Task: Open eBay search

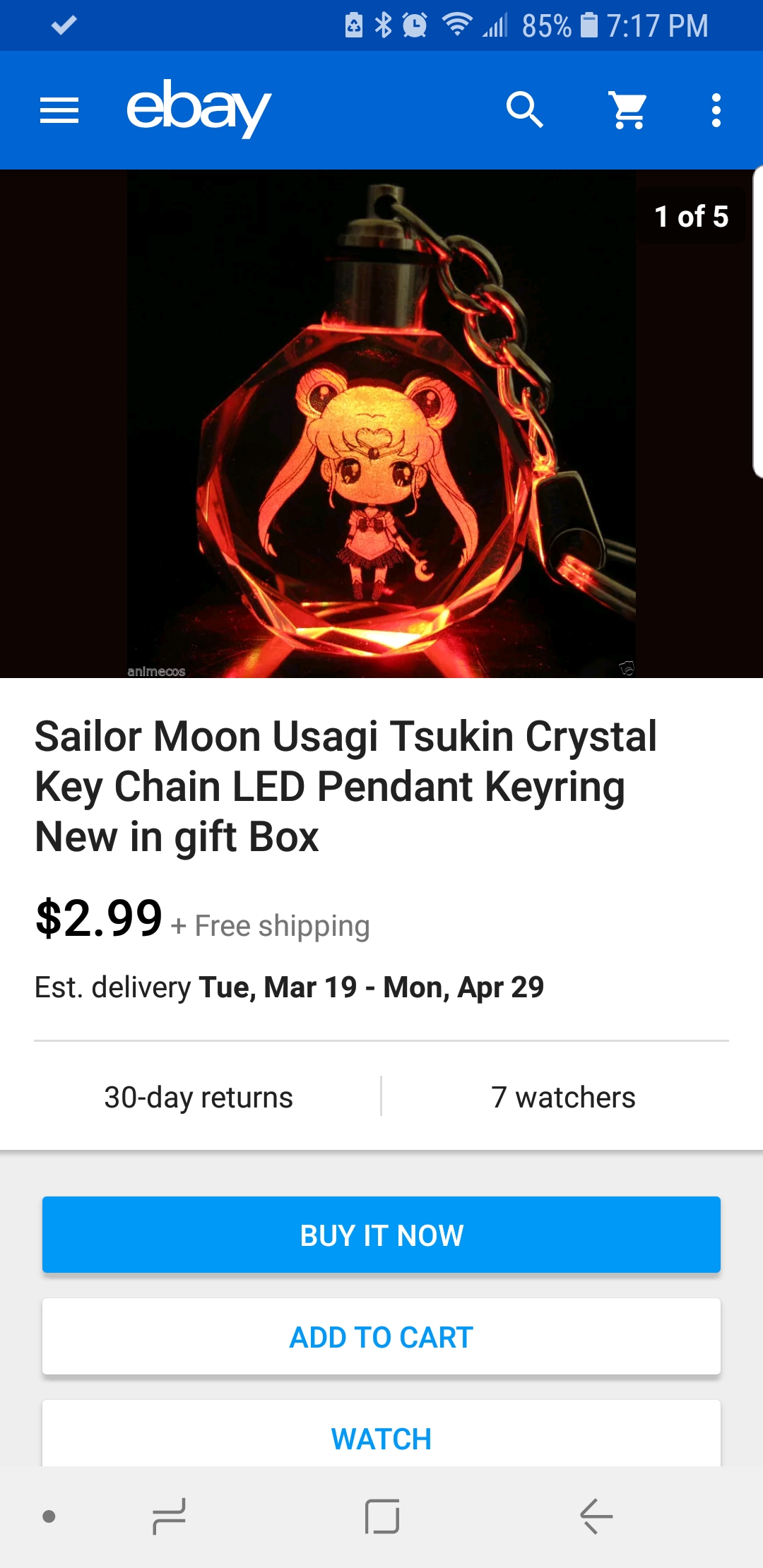Action: pyautogui.click(x=525, y=110)
